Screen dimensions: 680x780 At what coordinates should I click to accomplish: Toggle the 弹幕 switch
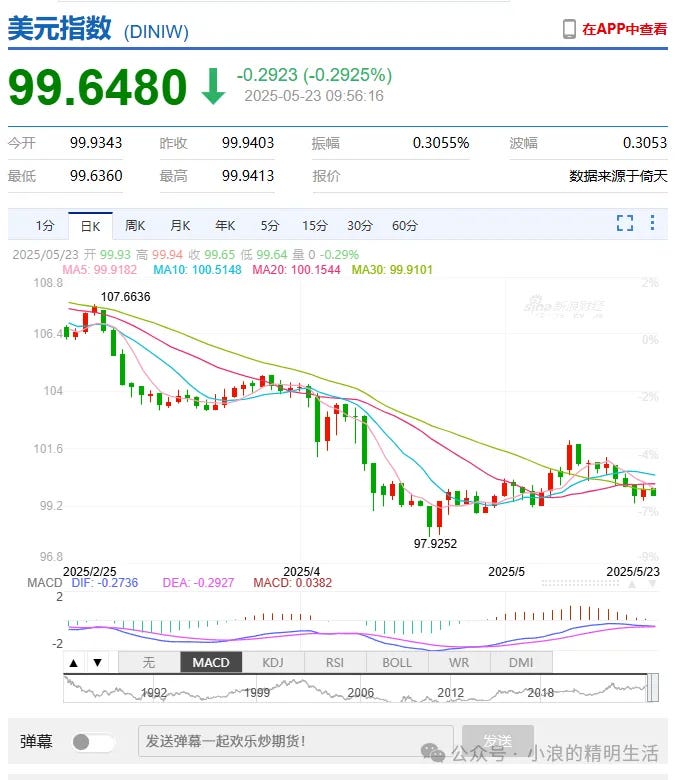coord(93,742)
